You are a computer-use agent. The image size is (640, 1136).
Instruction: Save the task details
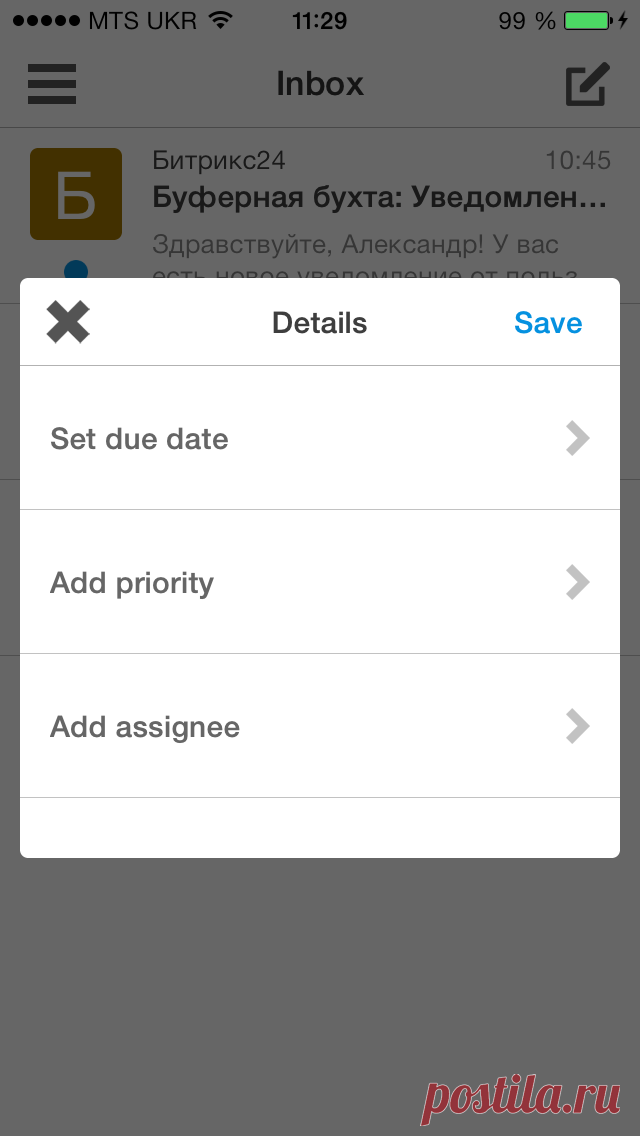coord(548,323)
